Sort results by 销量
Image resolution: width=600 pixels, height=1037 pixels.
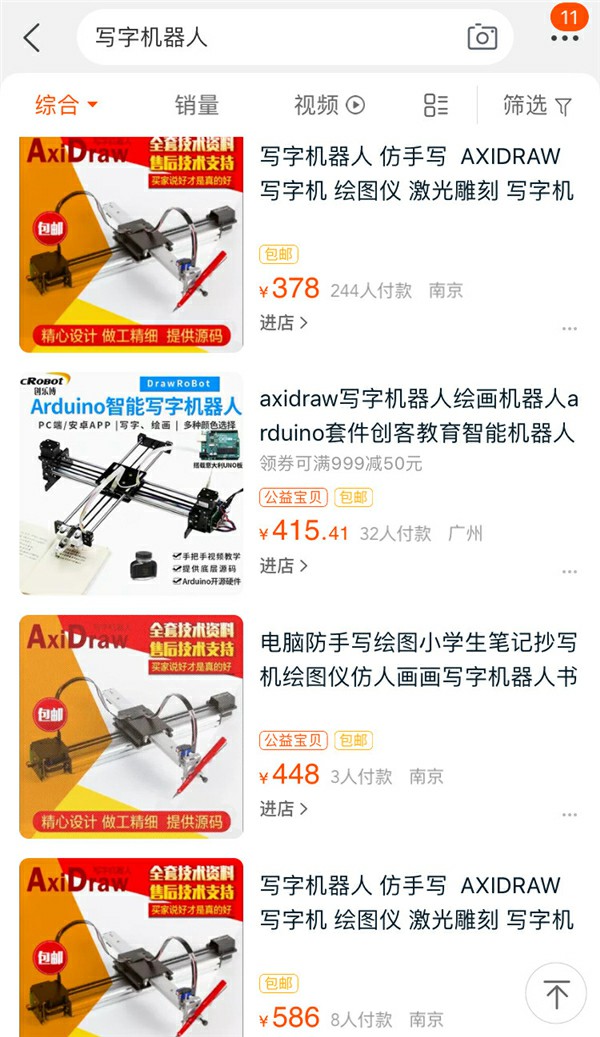tap(197, 104)
